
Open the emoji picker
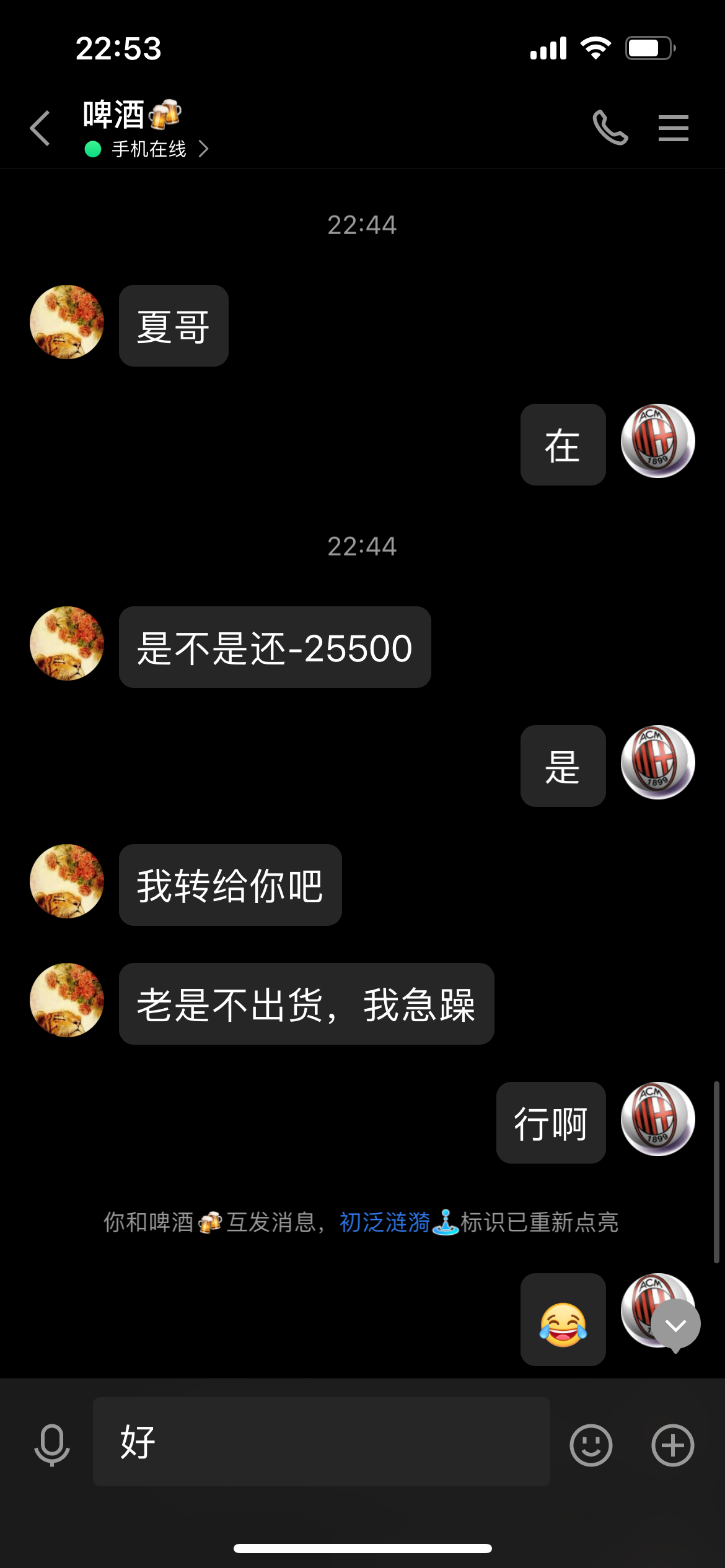tap(591, 1445)
